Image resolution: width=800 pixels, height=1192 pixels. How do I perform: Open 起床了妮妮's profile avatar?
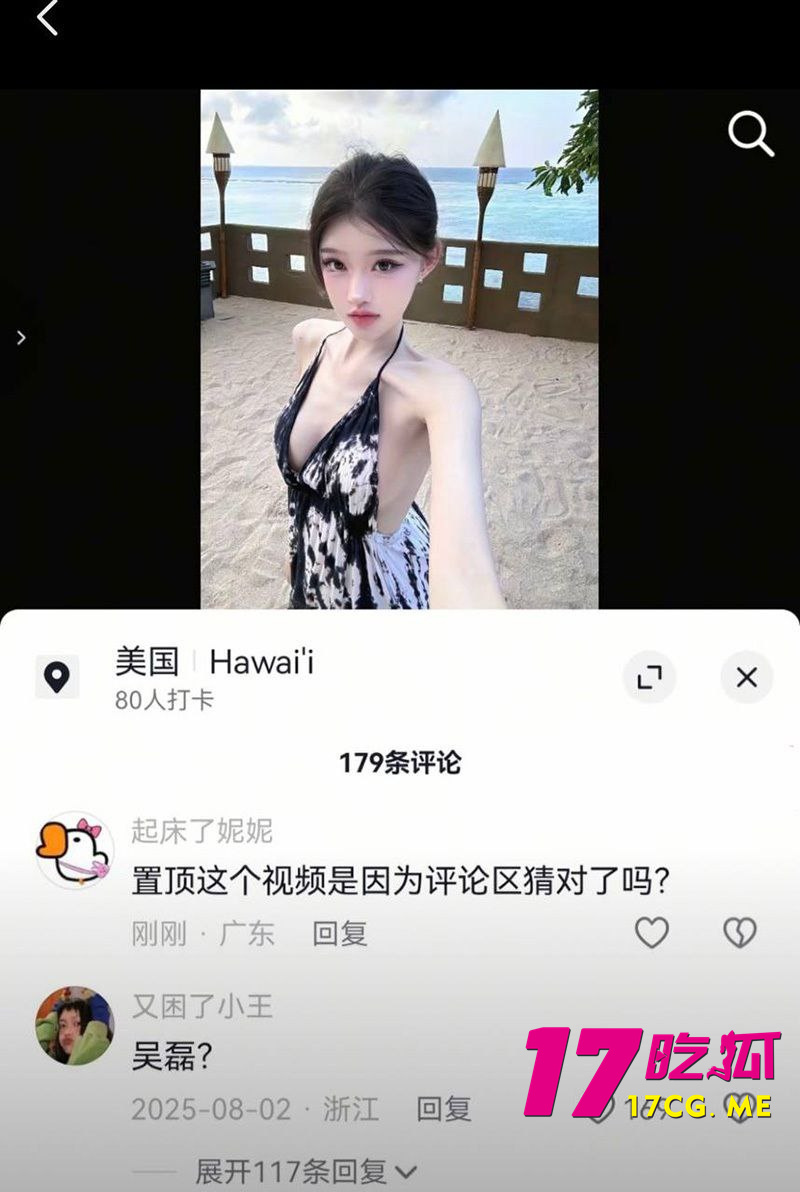(74, 850)
